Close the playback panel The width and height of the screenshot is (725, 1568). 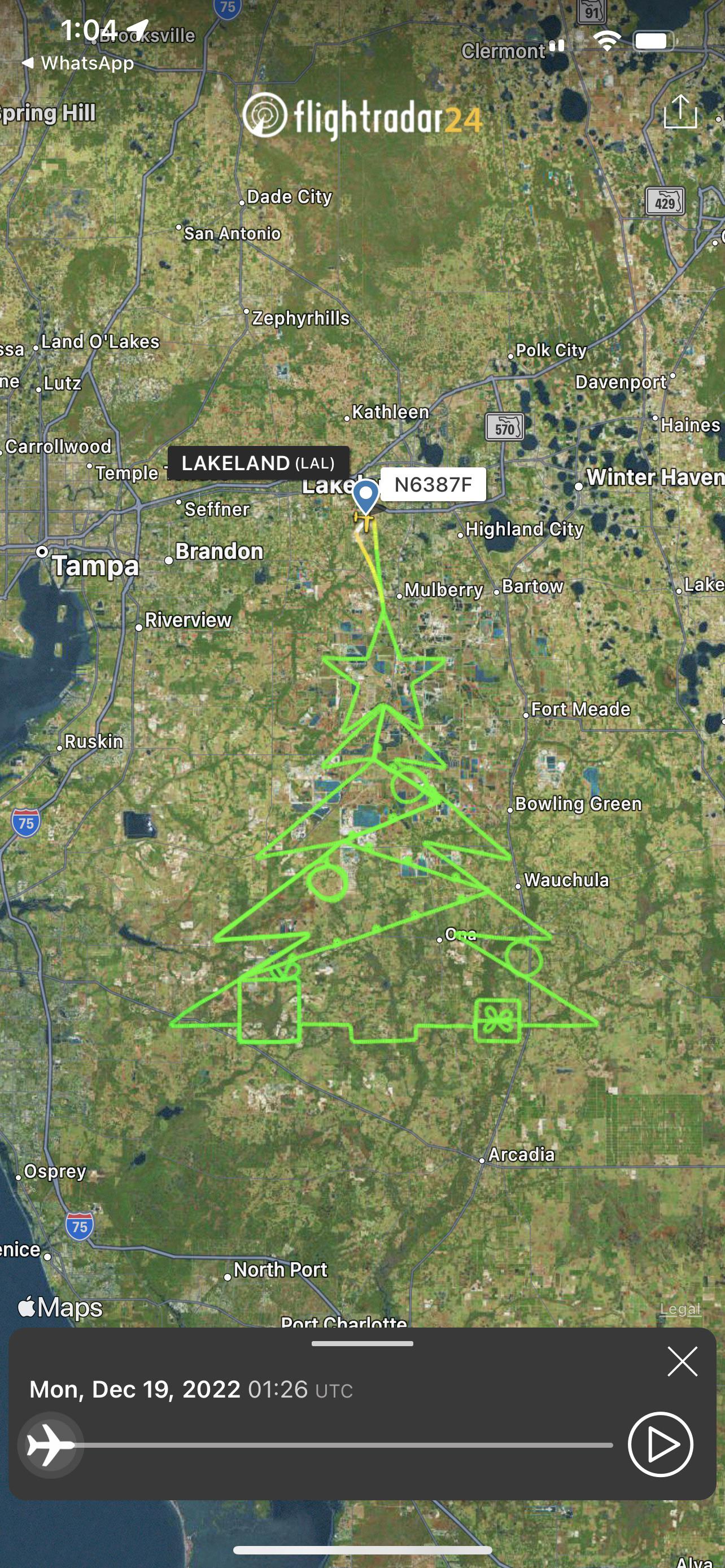click(682, 1361)
